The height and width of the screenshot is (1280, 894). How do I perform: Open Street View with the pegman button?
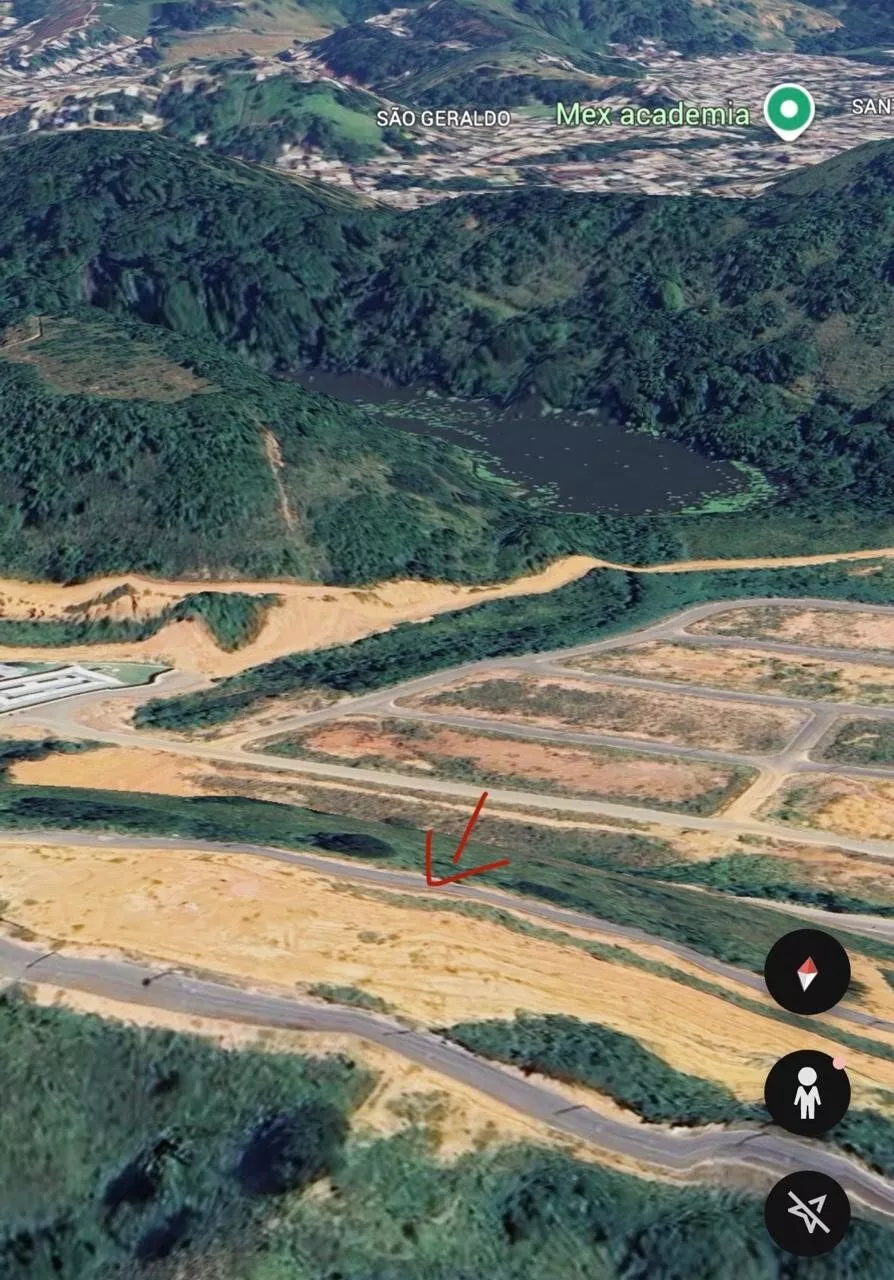tap(807, 1093)
